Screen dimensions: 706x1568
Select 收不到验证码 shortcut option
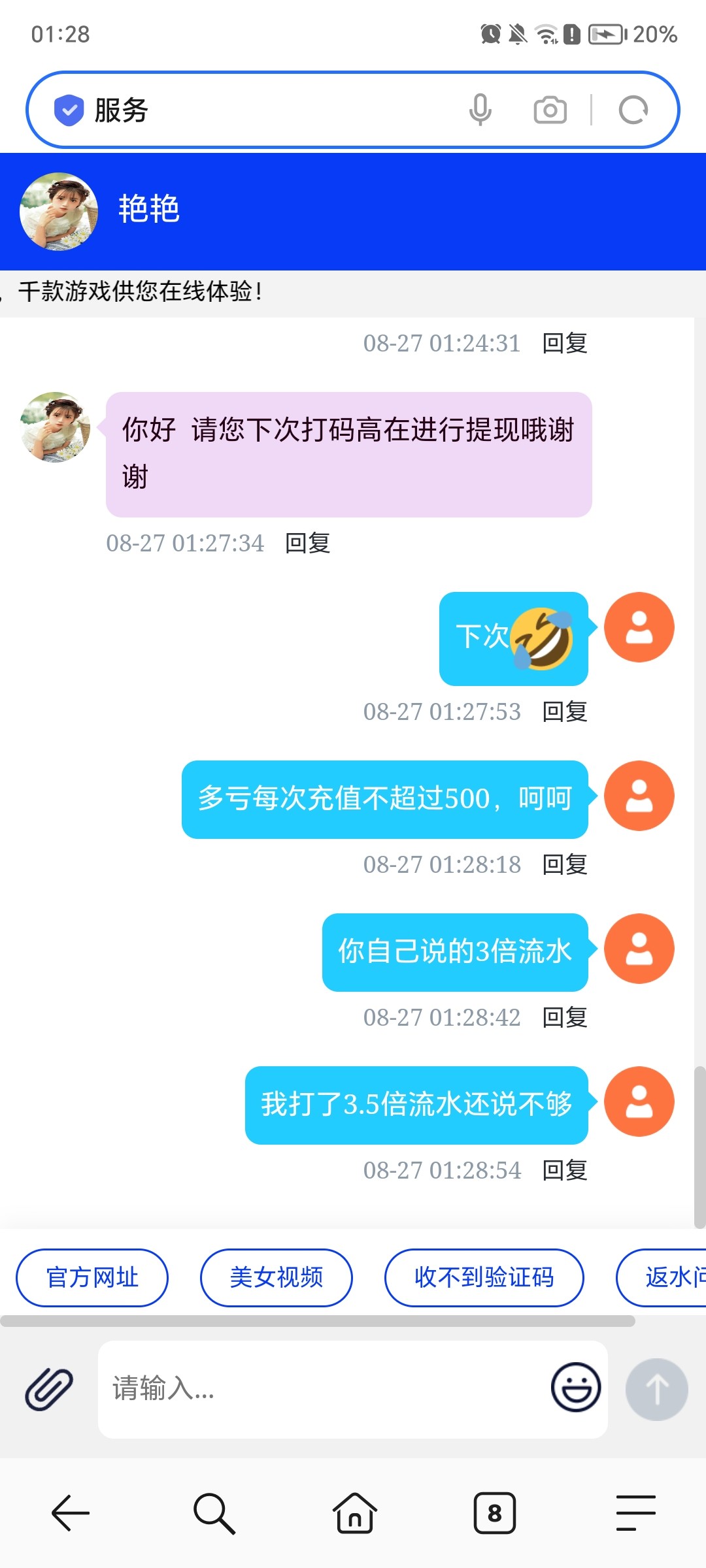tap(484, 1278)
